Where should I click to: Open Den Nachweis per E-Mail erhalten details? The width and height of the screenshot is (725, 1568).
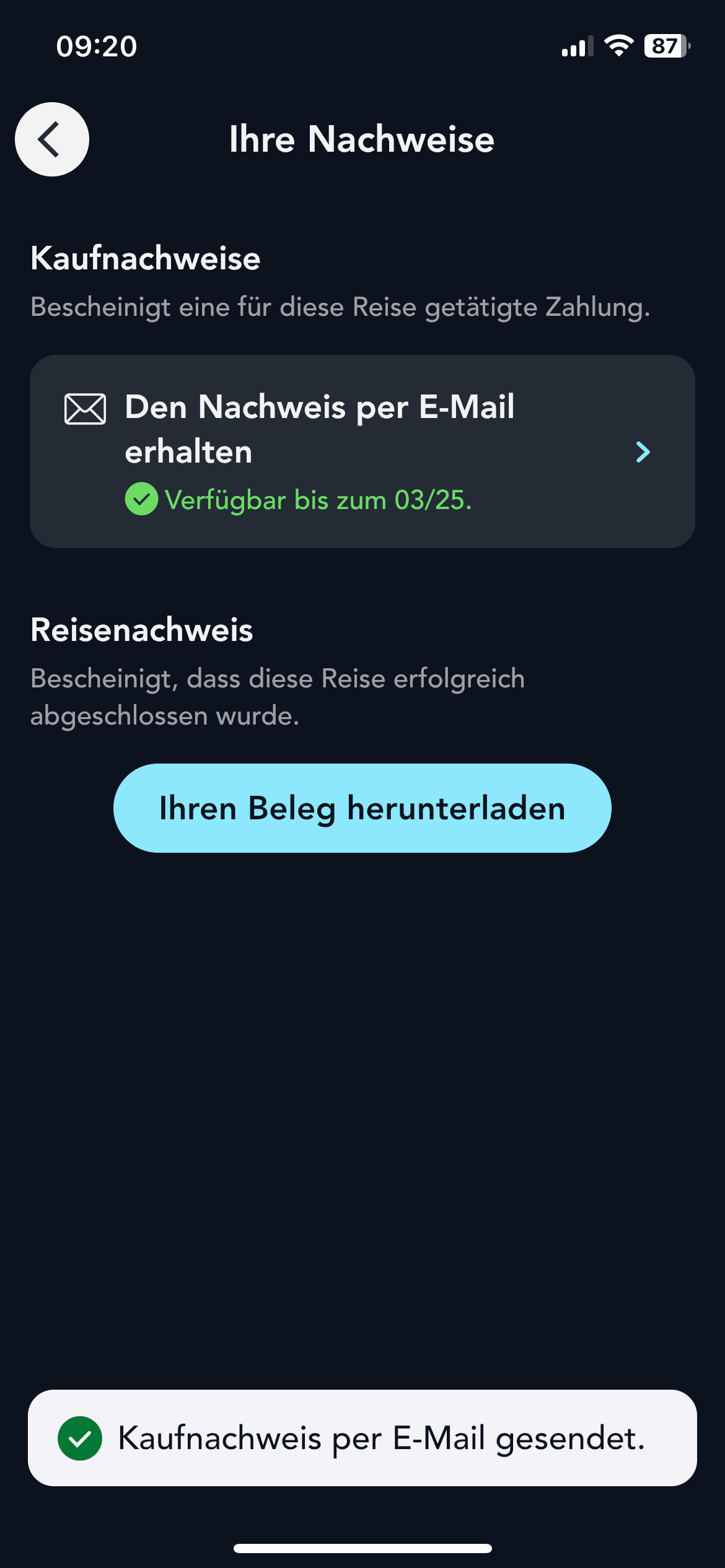[362, 450]
